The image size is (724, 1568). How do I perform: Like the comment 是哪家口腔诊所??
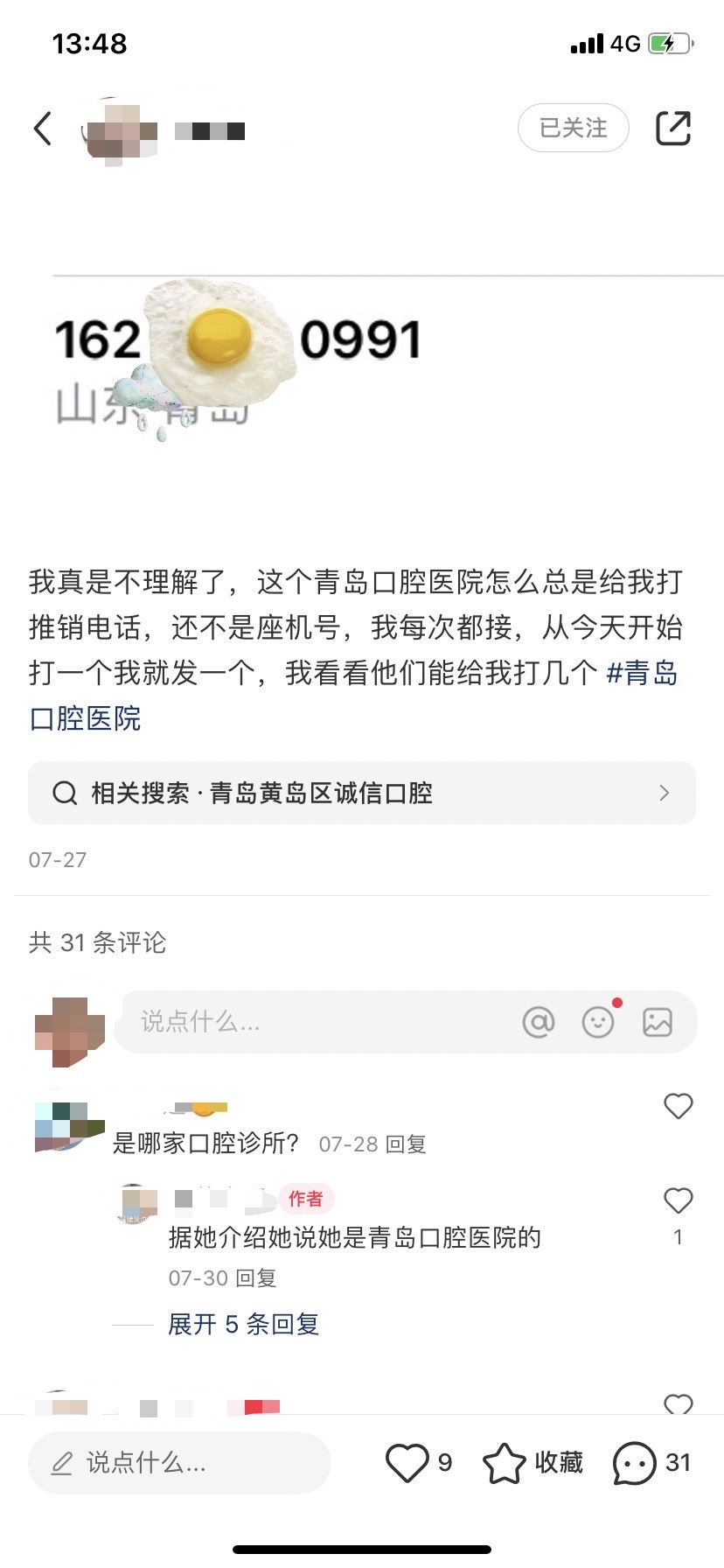click(678, 1106)
